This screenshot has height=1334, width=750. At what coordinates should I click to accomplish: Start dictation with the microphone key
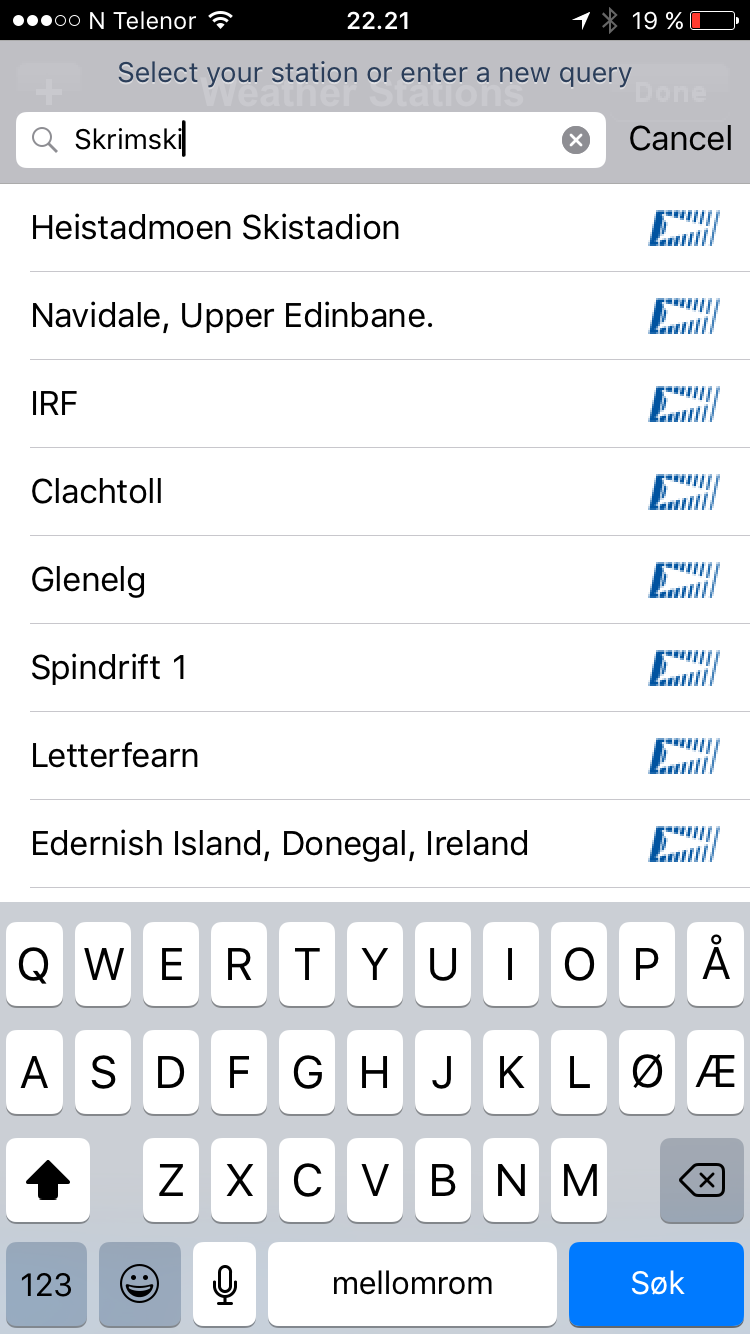225,1283
